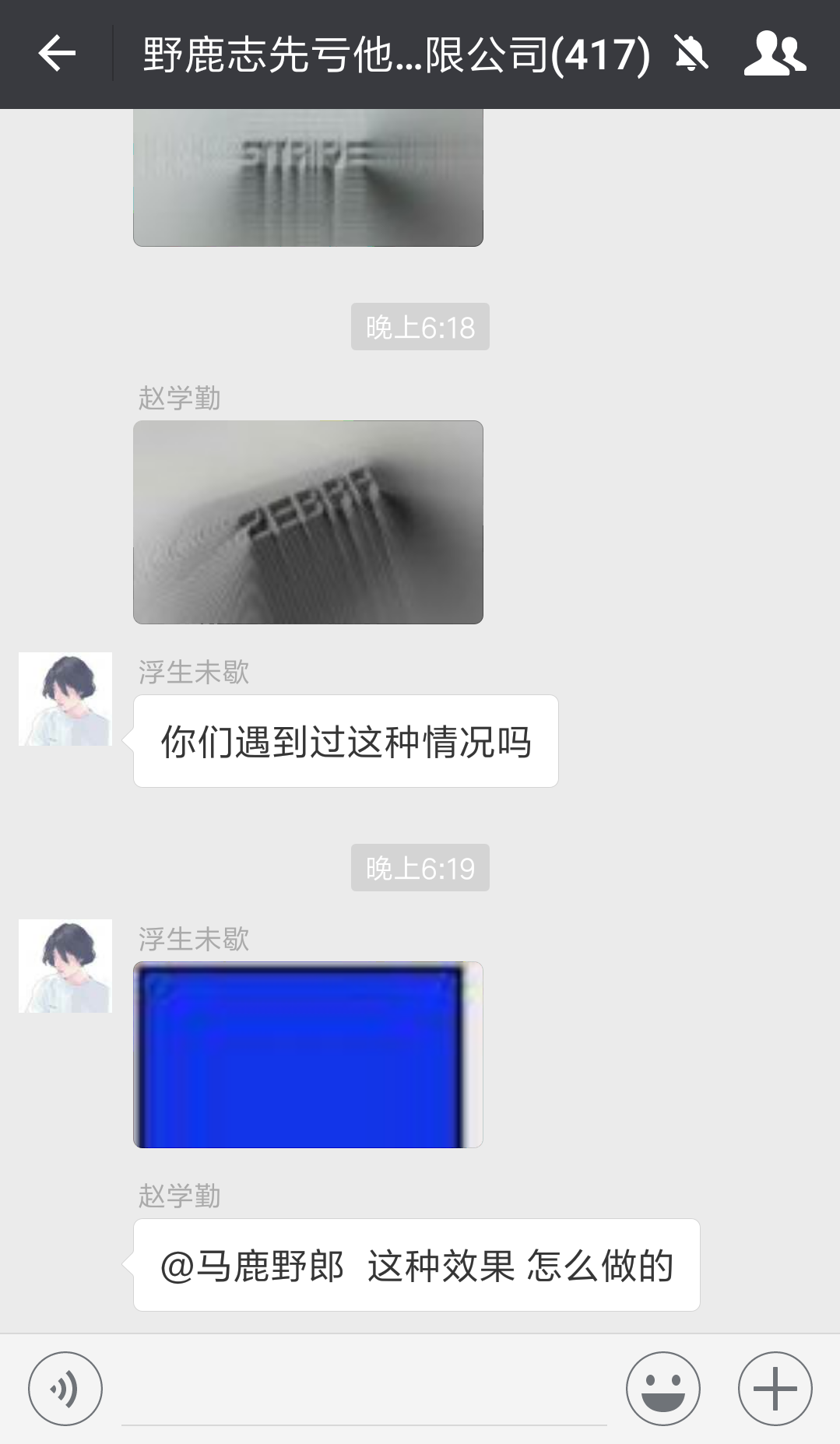Open the STRIPE image at top
Image resolution: width=840 pixels, height=1444 pixels.
(308, 177)
